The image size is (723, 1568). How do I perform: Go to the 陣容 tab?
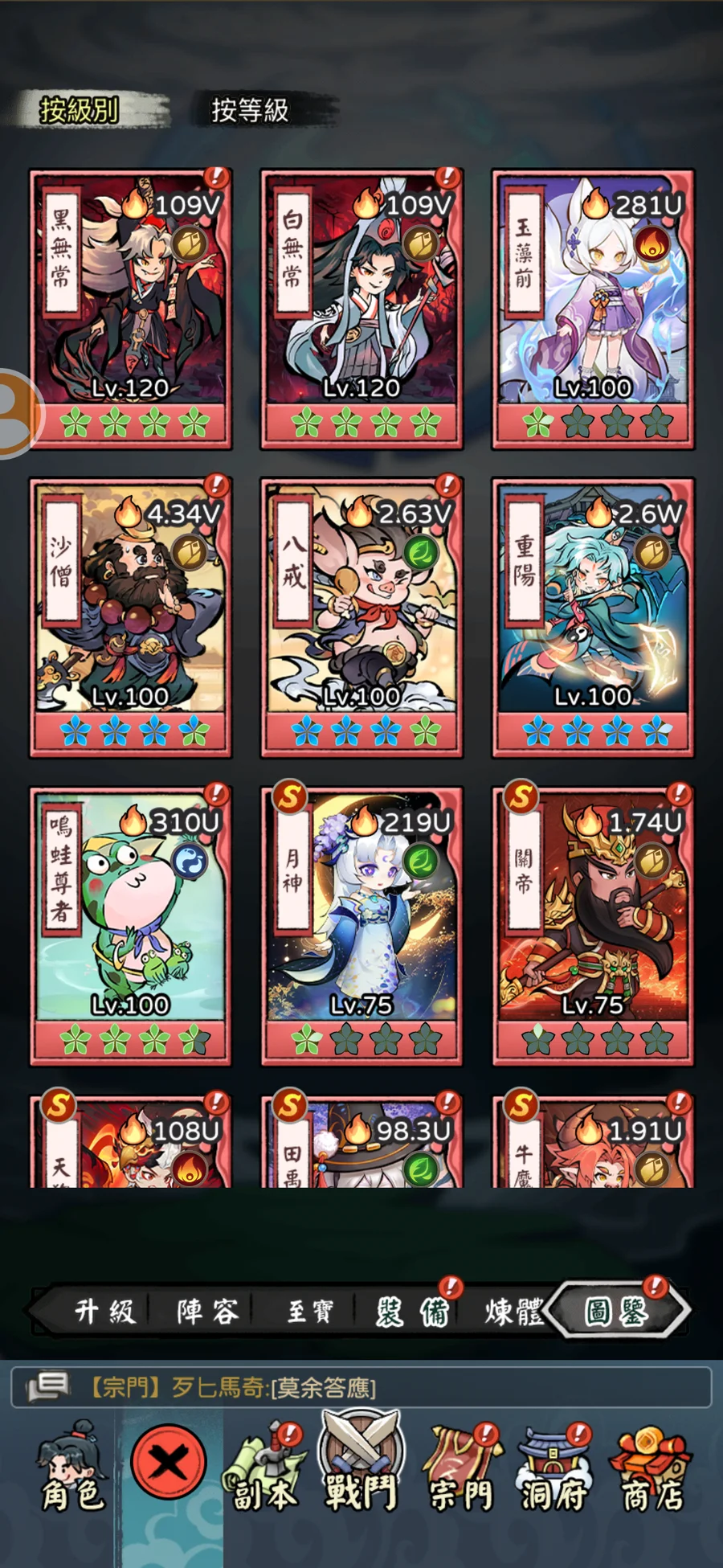pos(207,1311)
